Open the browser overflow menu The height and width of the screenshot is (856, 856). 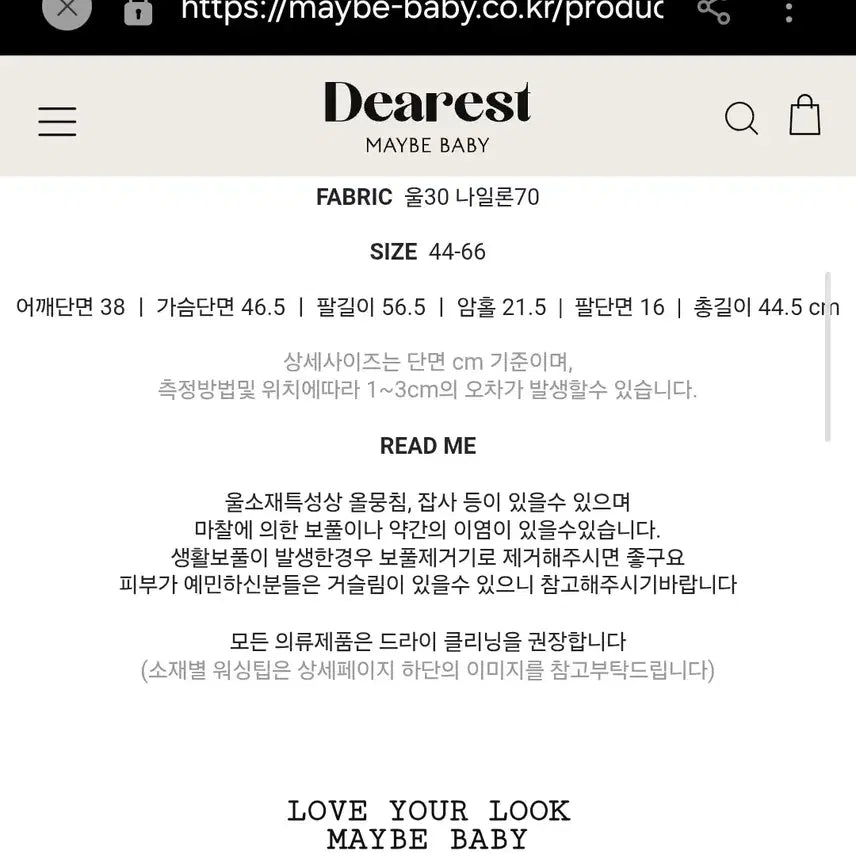[x=789, y=12]
